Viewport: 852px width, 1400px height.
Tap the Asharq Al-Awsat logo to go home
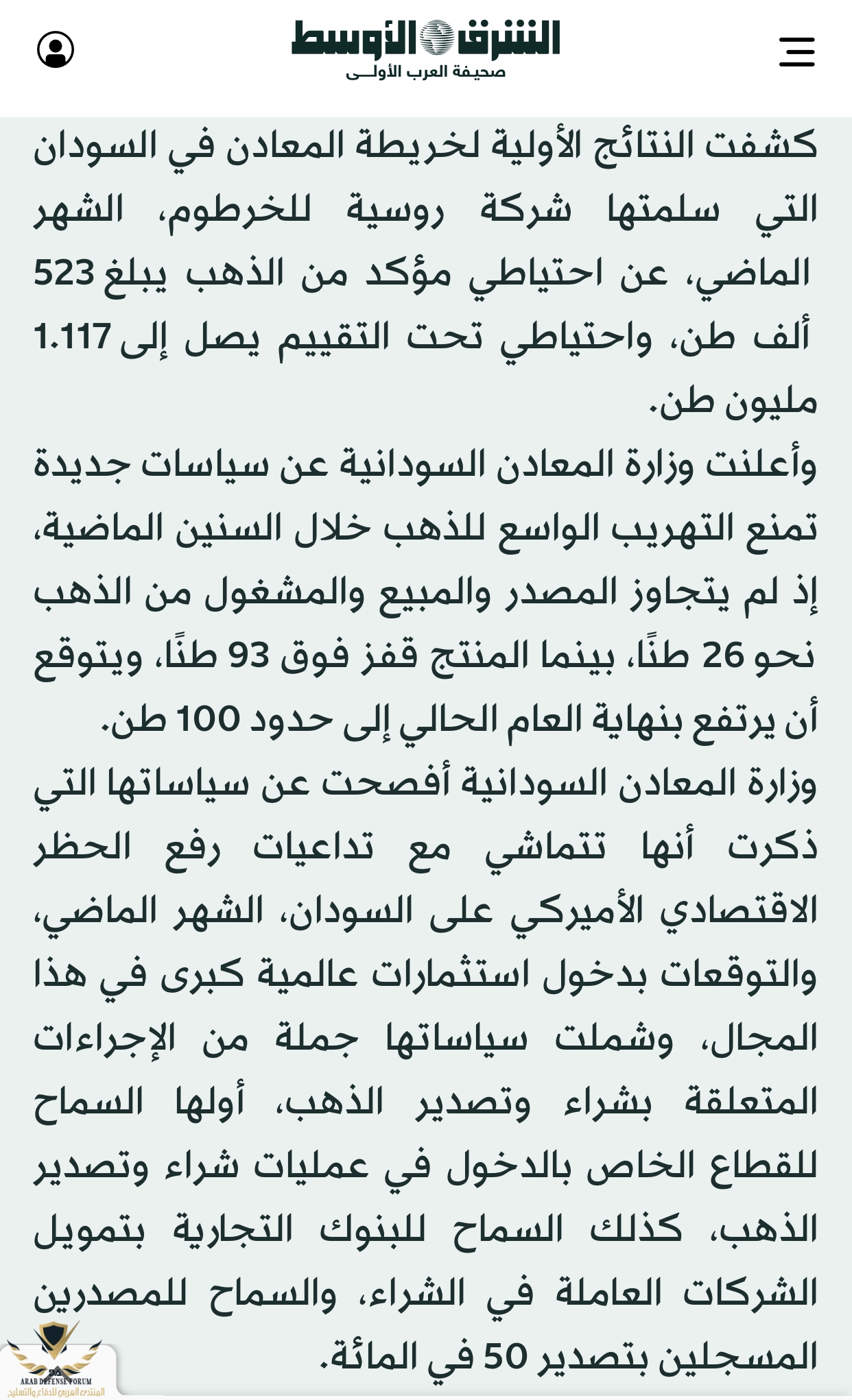[x=425, y=49]
